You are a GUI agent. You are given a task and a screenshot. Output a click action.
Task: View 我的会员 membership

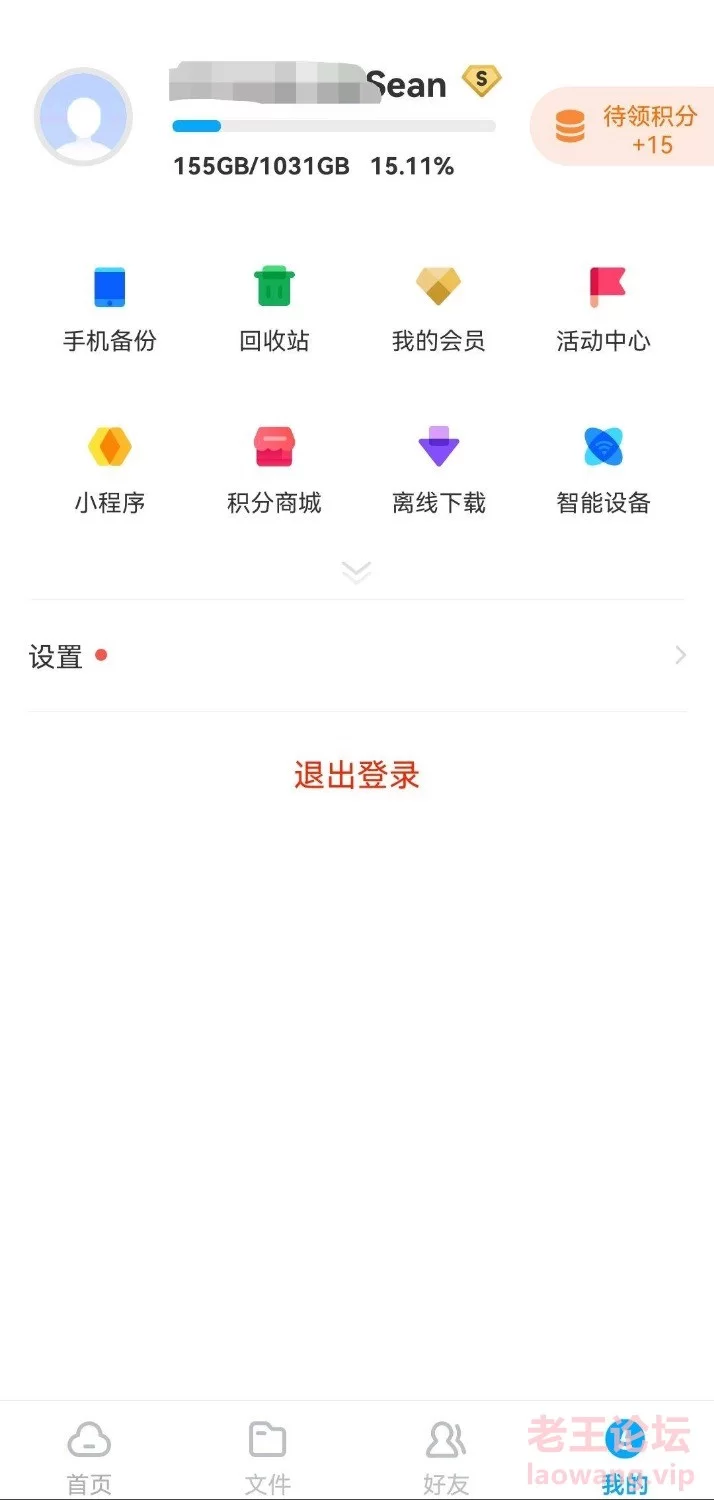(438, 309)
